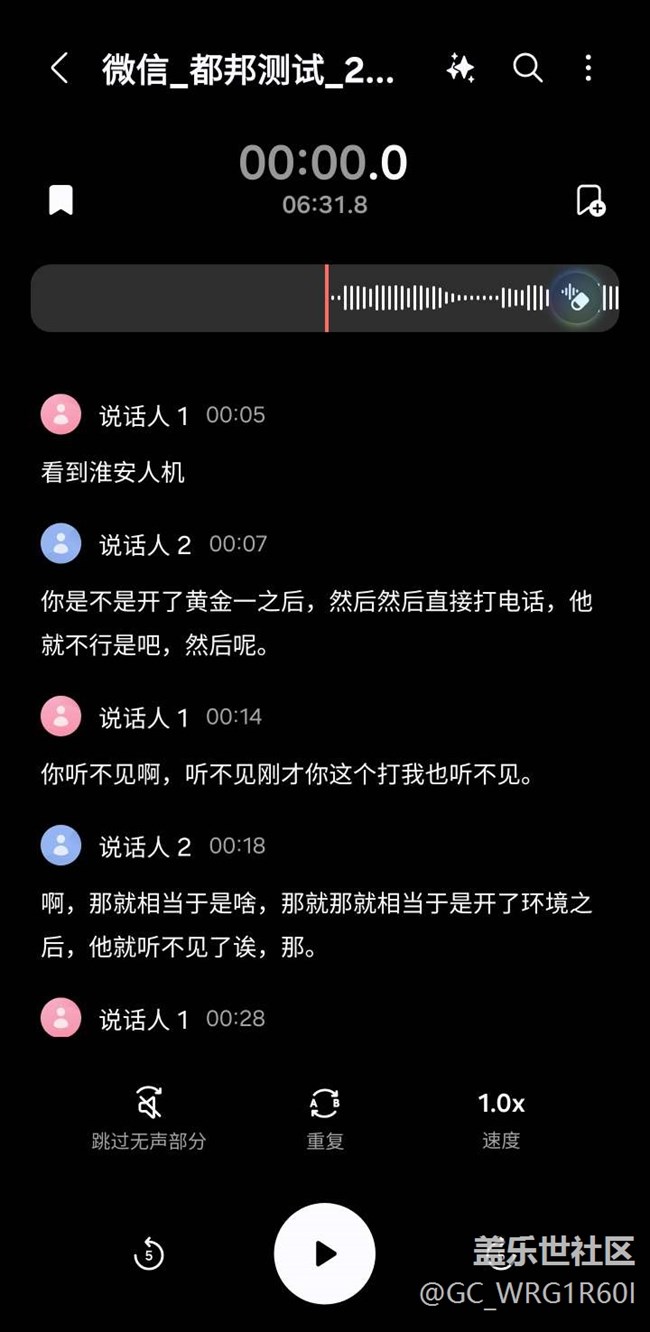The height and width of the screenshot is (1332, 650).
Task: Open the AI sparkle features
Action: pos(460,68)
